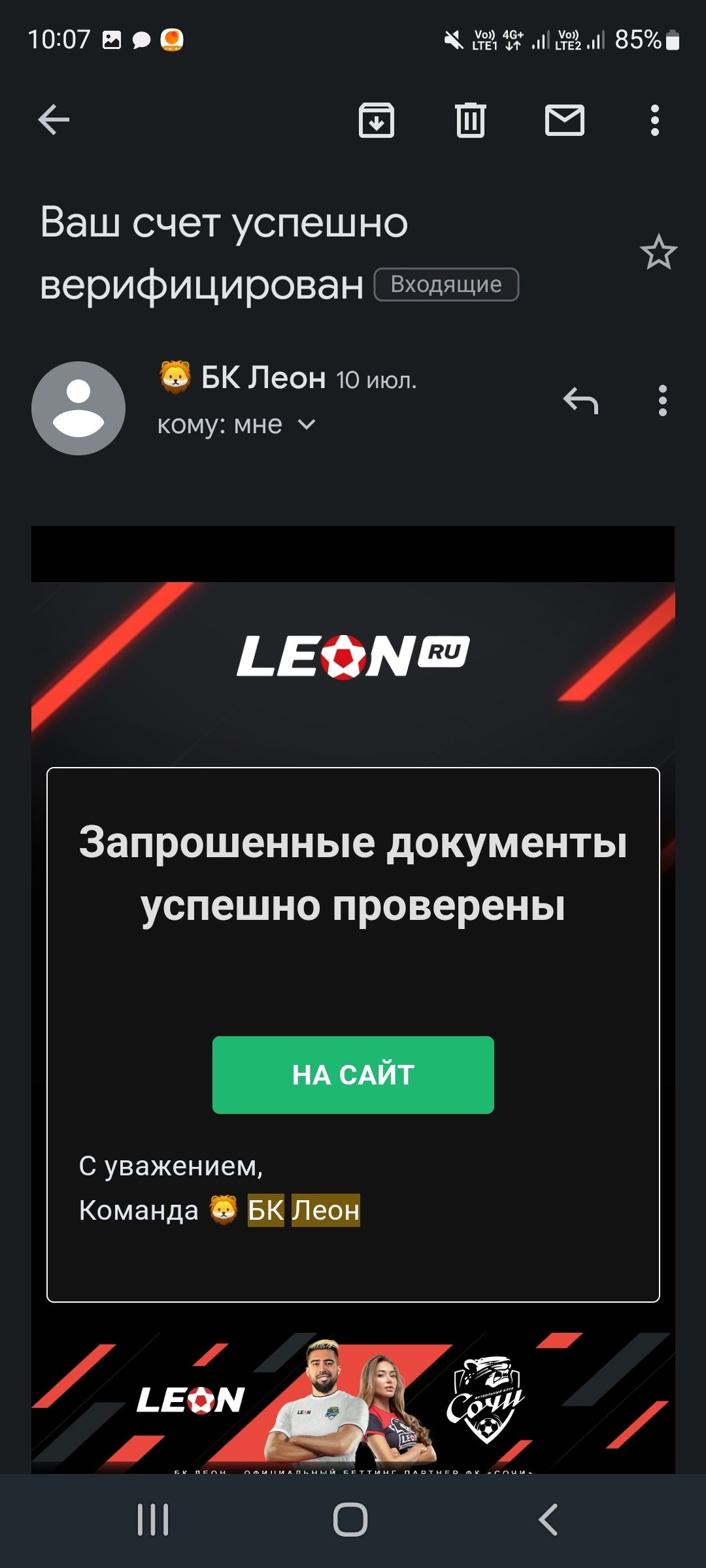Expand recipient details next to кому: мне
Viewport: 706px width, 1568px height.
point(306,425)
